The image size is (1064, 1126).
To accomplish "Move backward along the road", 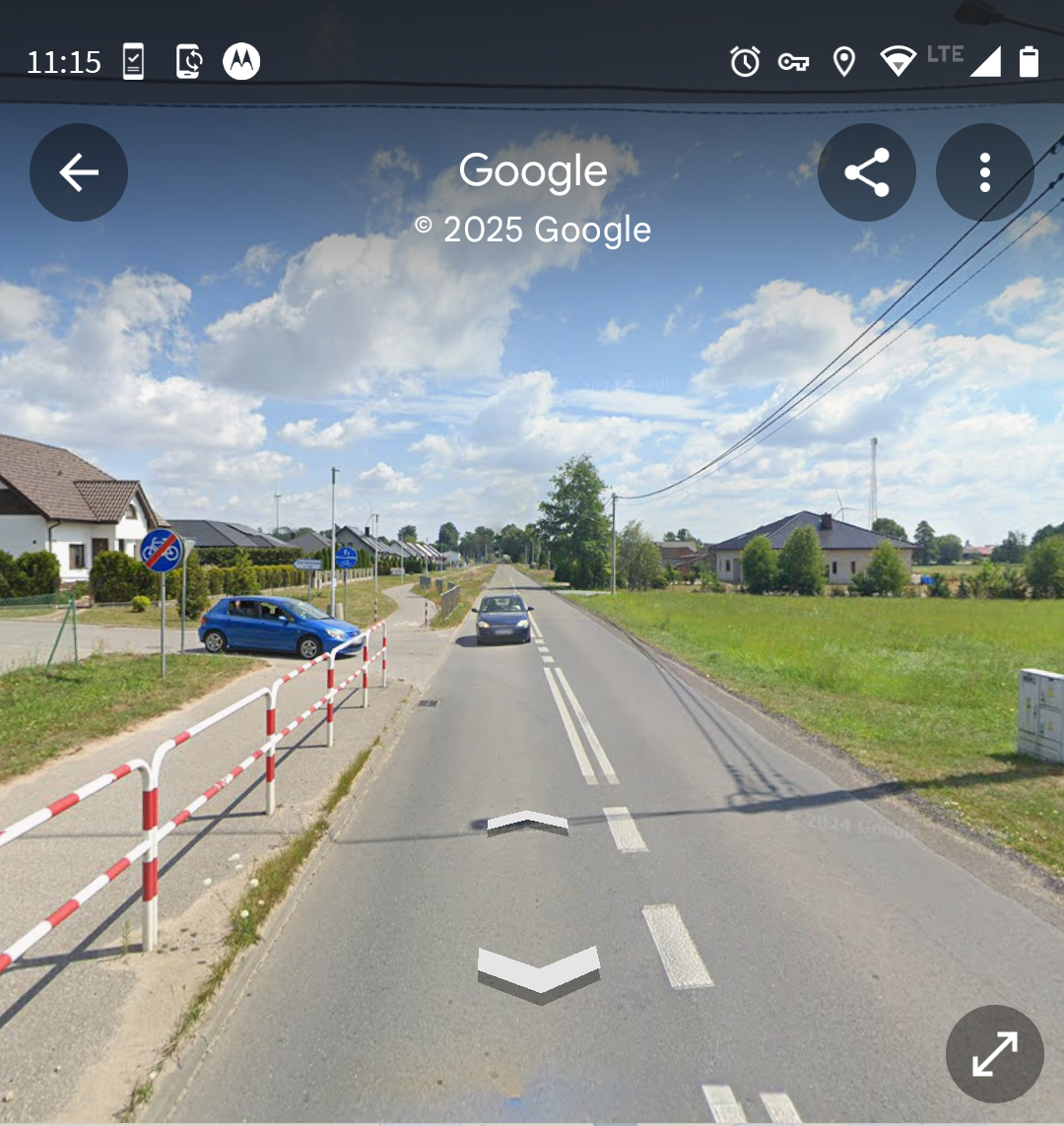I will 538,972.
